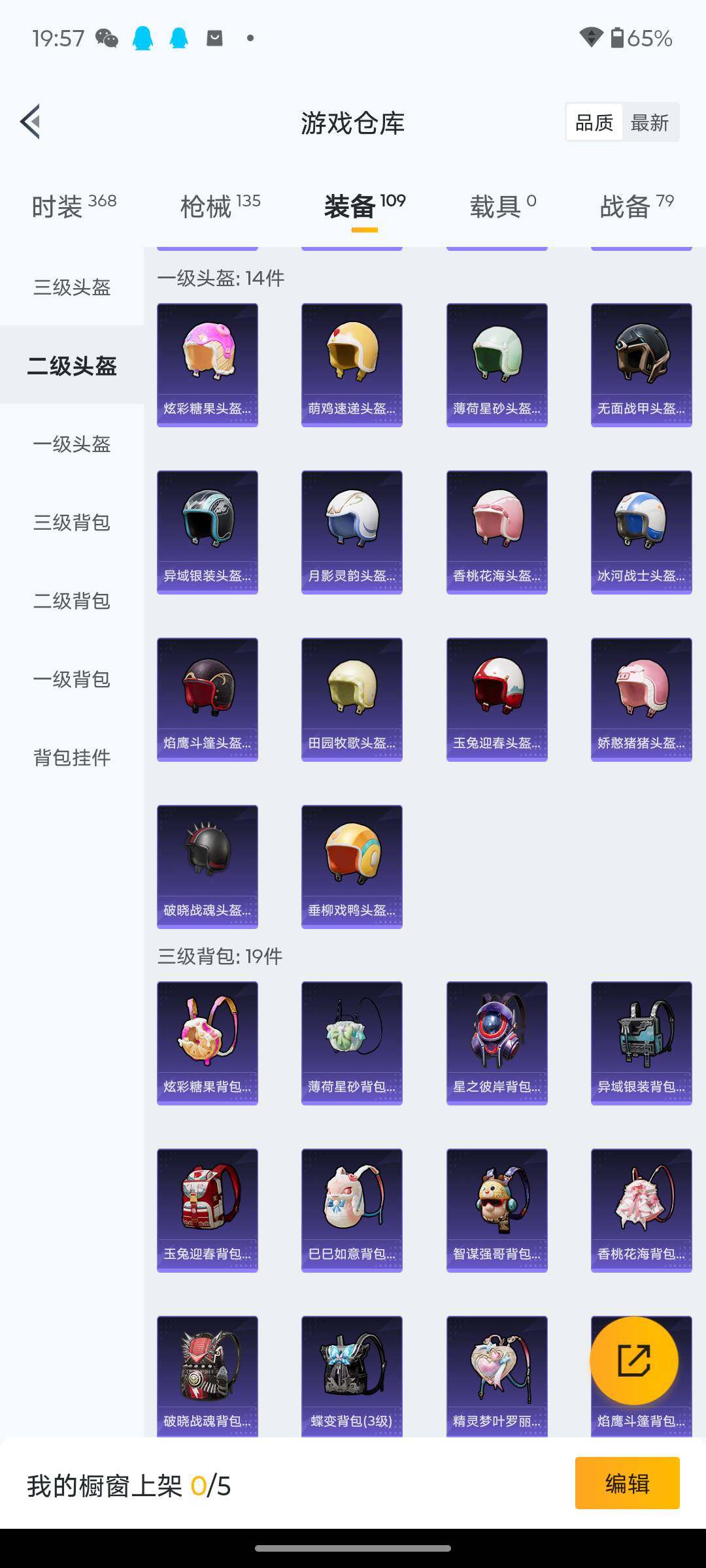The image size is (706, 1568).
Task: Open the 载具 tab
Action: tap(502, 206)
